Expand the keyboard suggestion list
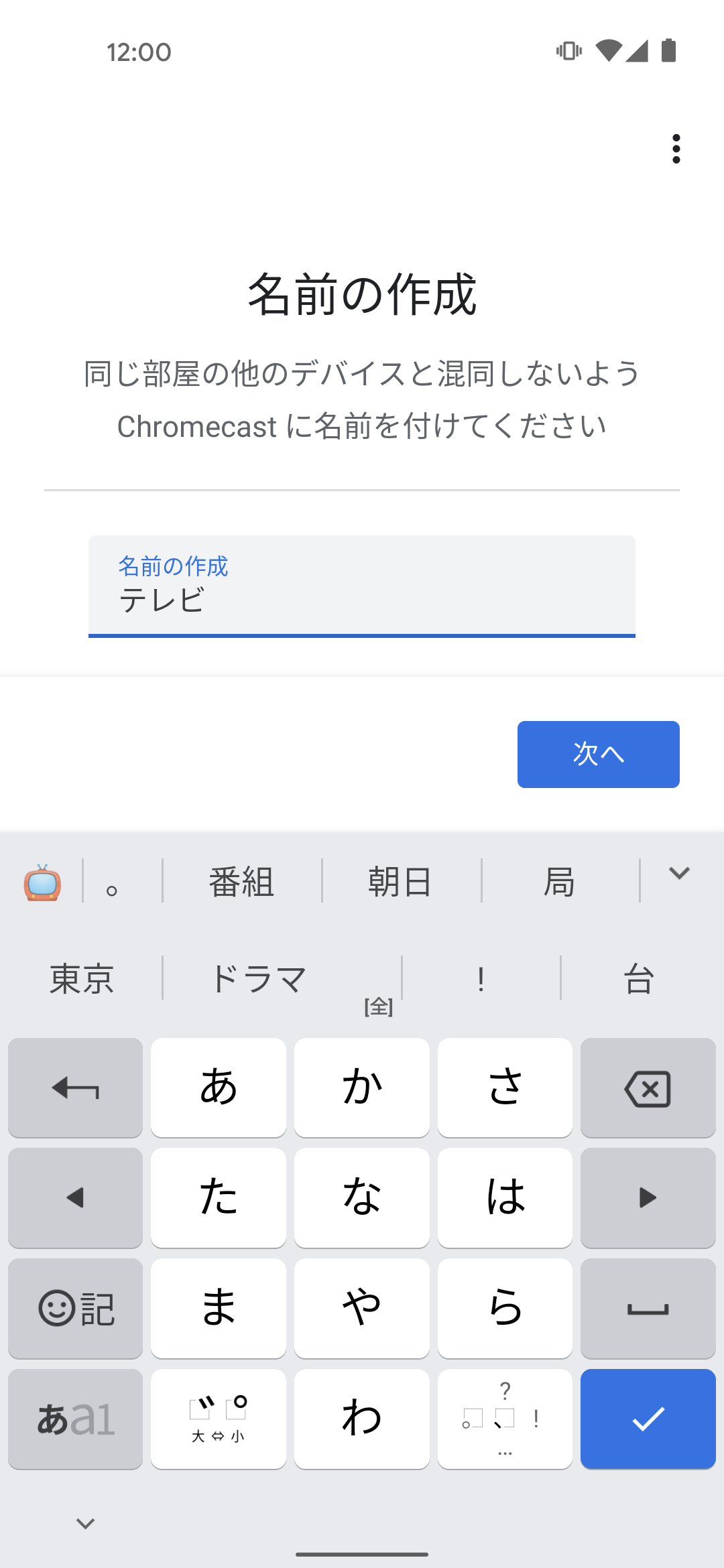 click(678, 873)
